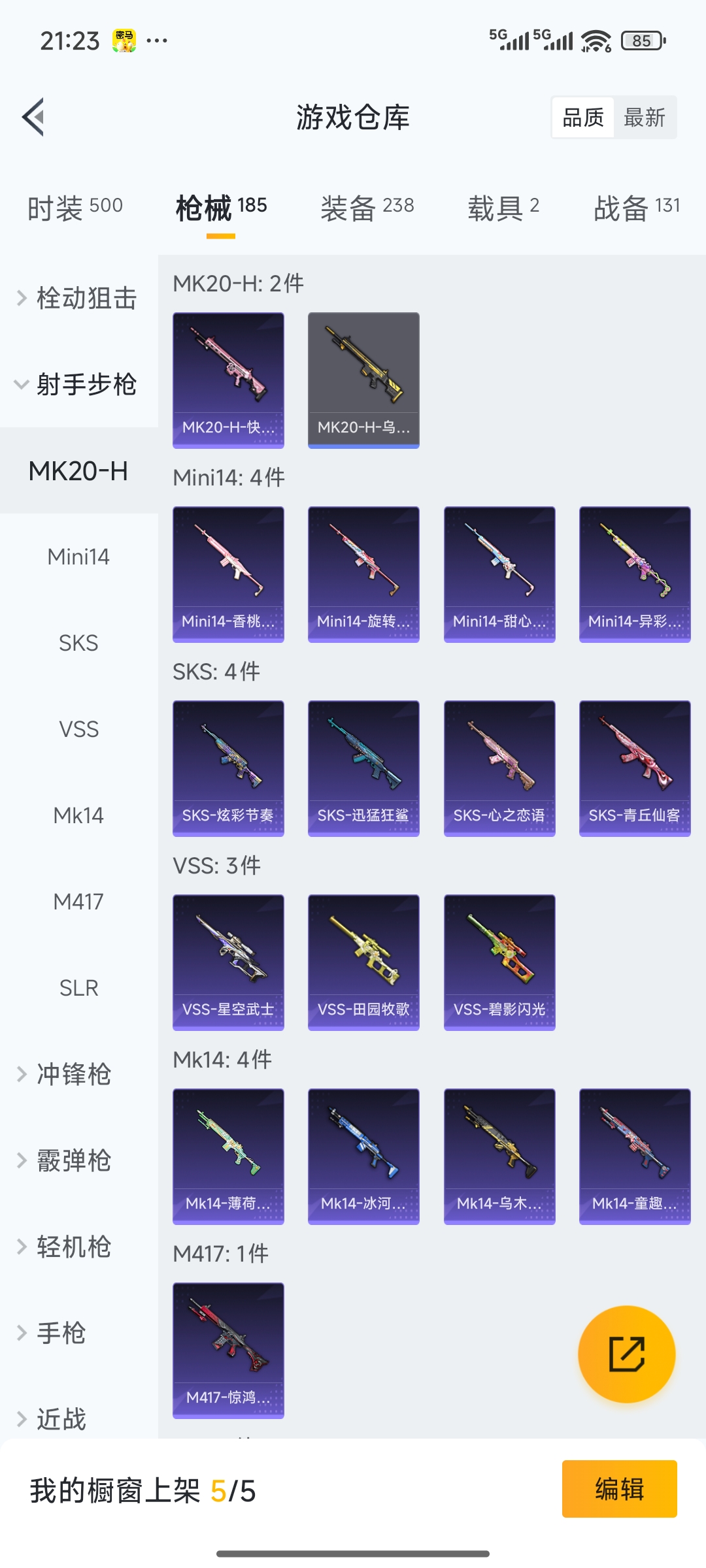Sort warehouse by 品质
The width and height of the screenshot is (706, 1568).
(x=582, y=118)
